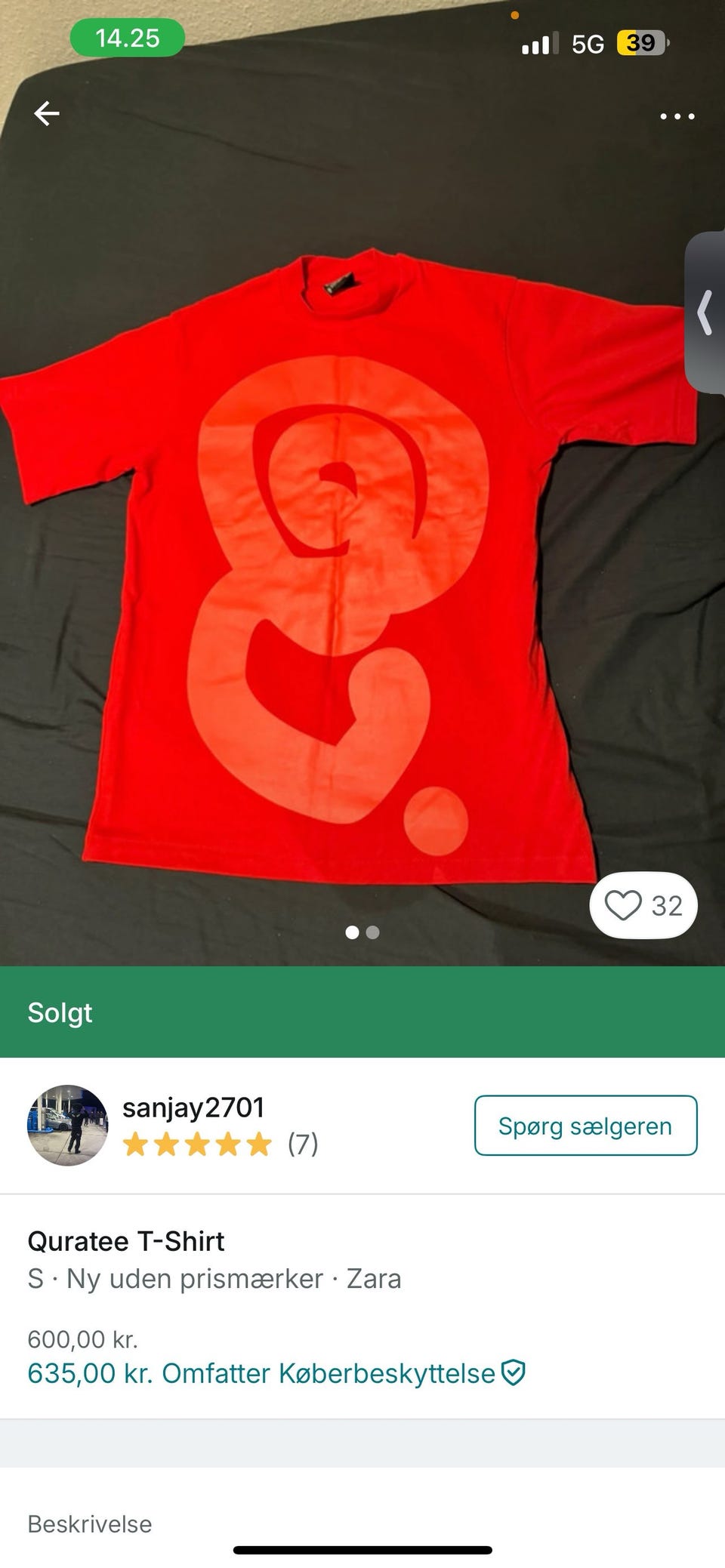Tap the second carousel dot
The height and width of the screenshot is (1568, 725).
pos(373,933)
